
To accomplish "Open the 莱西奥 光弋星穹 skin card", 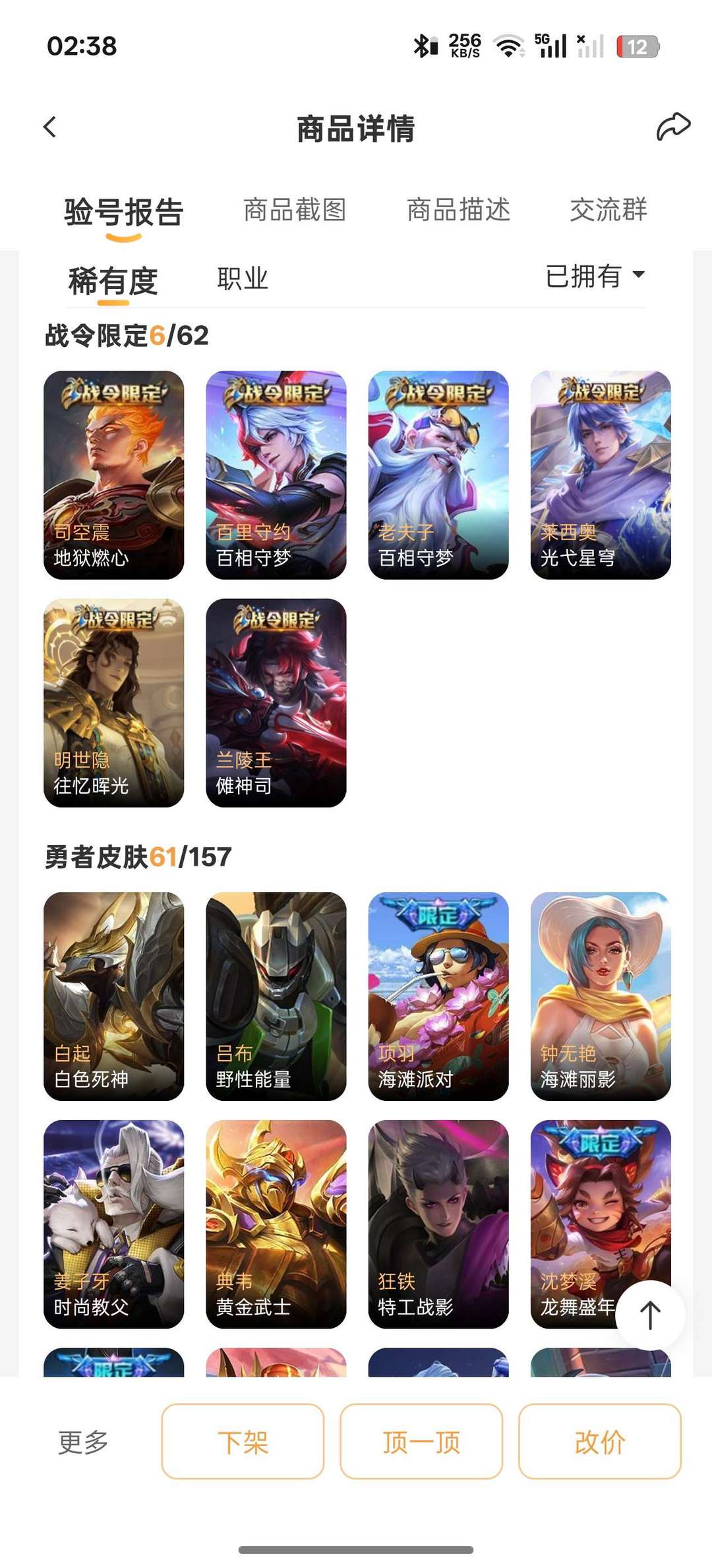I will pyautogui.click(x=601, y=475).
